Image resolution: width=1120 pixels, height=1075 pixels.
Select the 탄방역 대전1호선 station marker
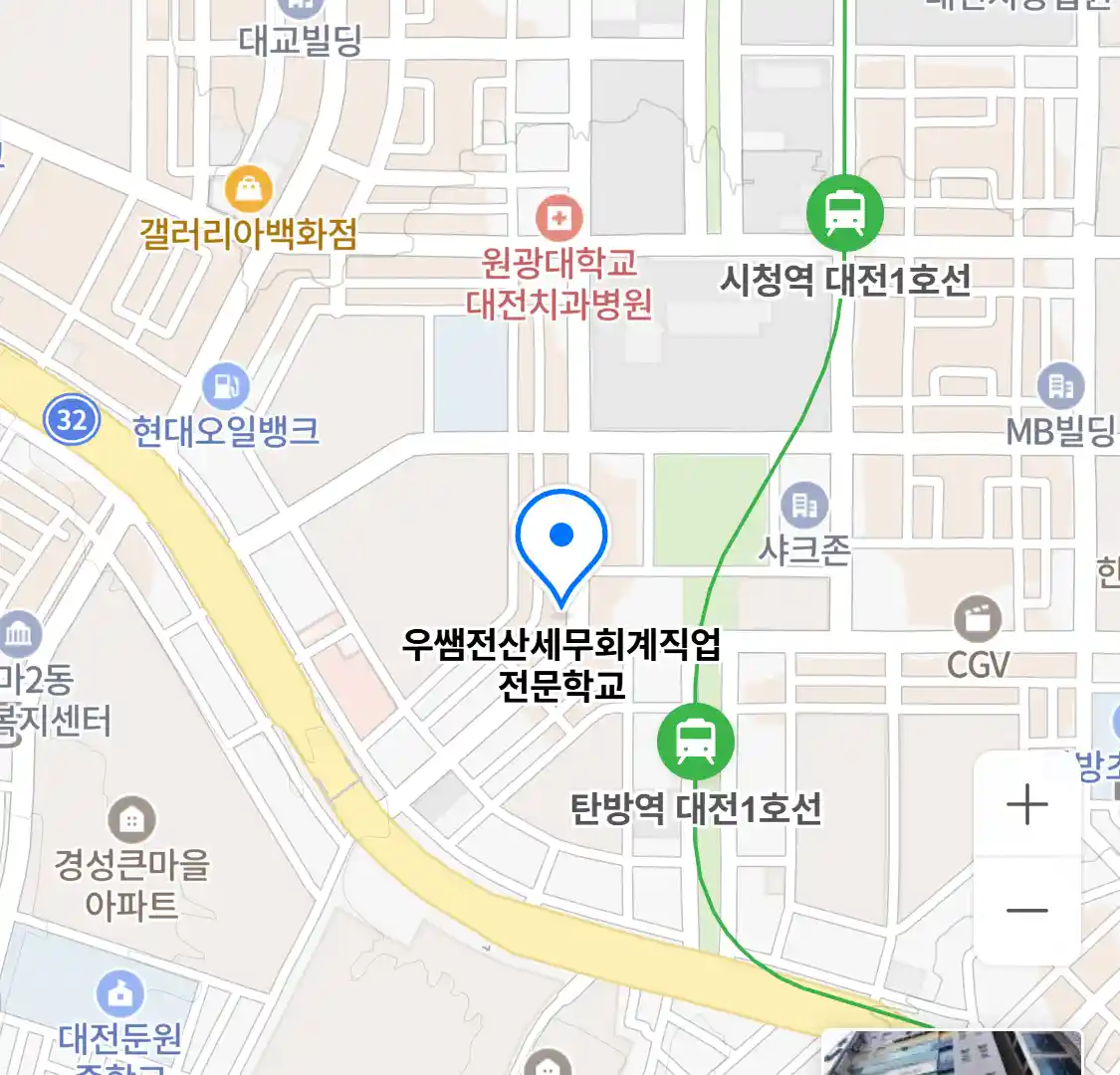pyautogui.click(x=695, y=742)
